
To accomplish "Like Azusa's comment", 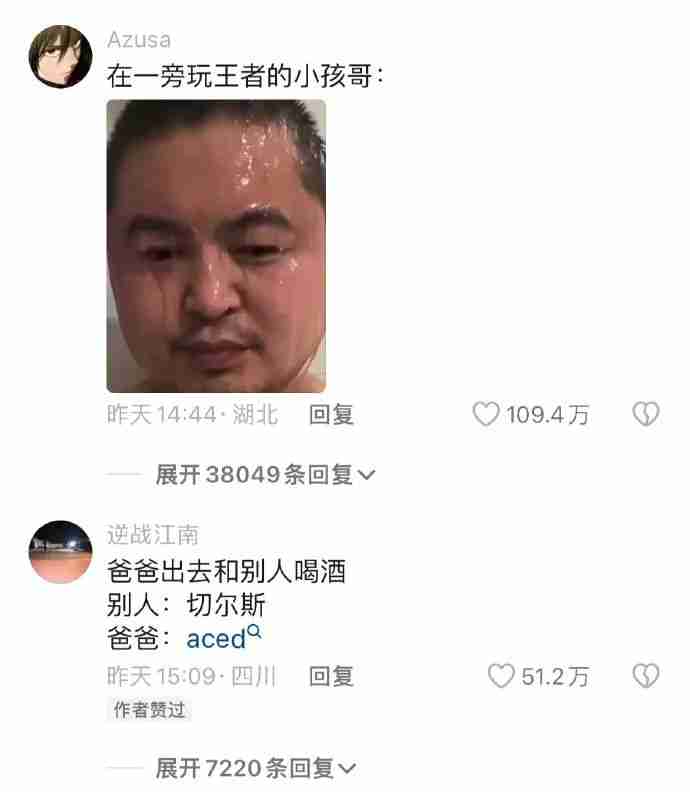I will pyautogui.click(x=486, y=414).
